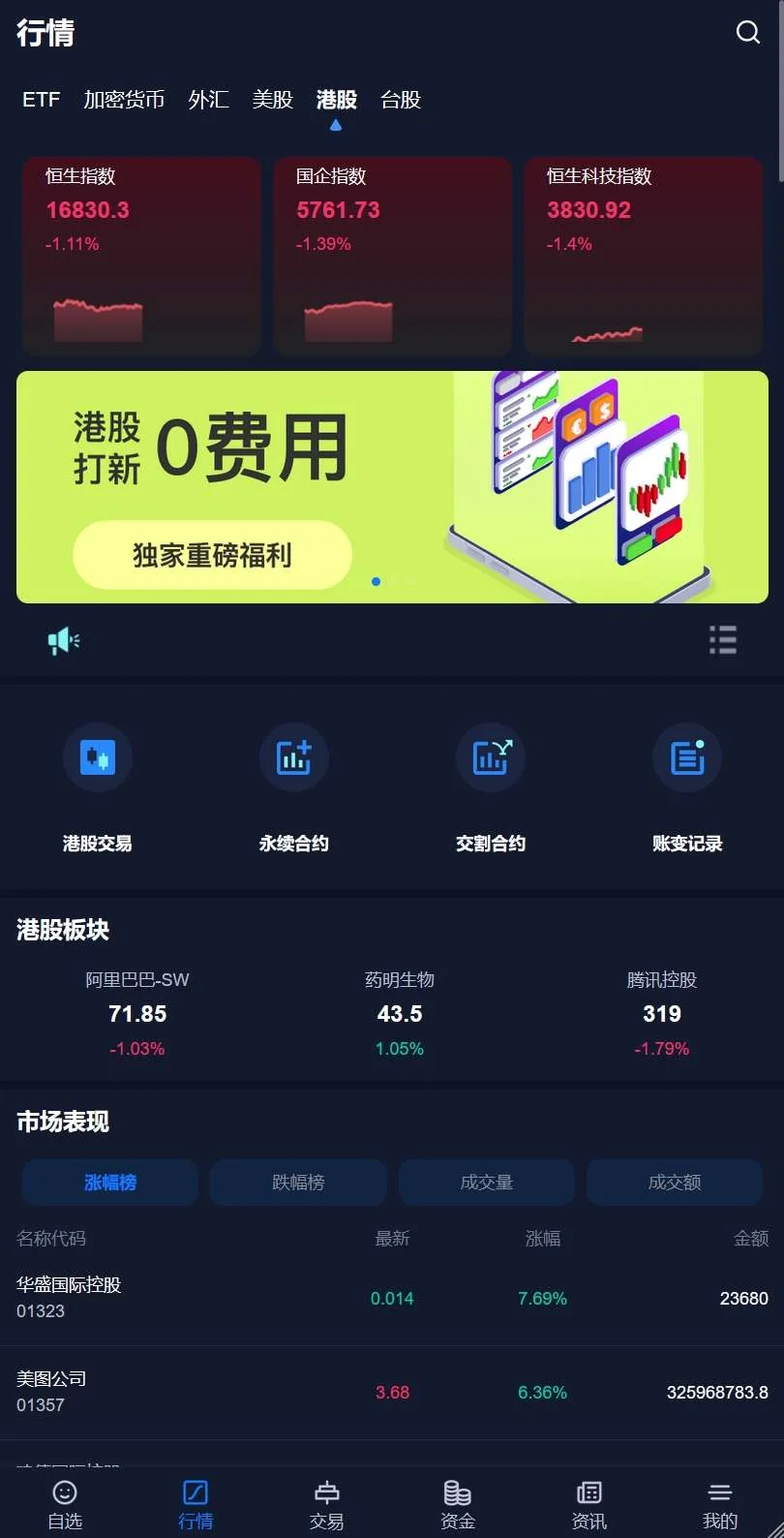This screenshot has height=1538, width=784.
Task: Open 美图公司 01357 stock row
Action: click(392, 1392)
